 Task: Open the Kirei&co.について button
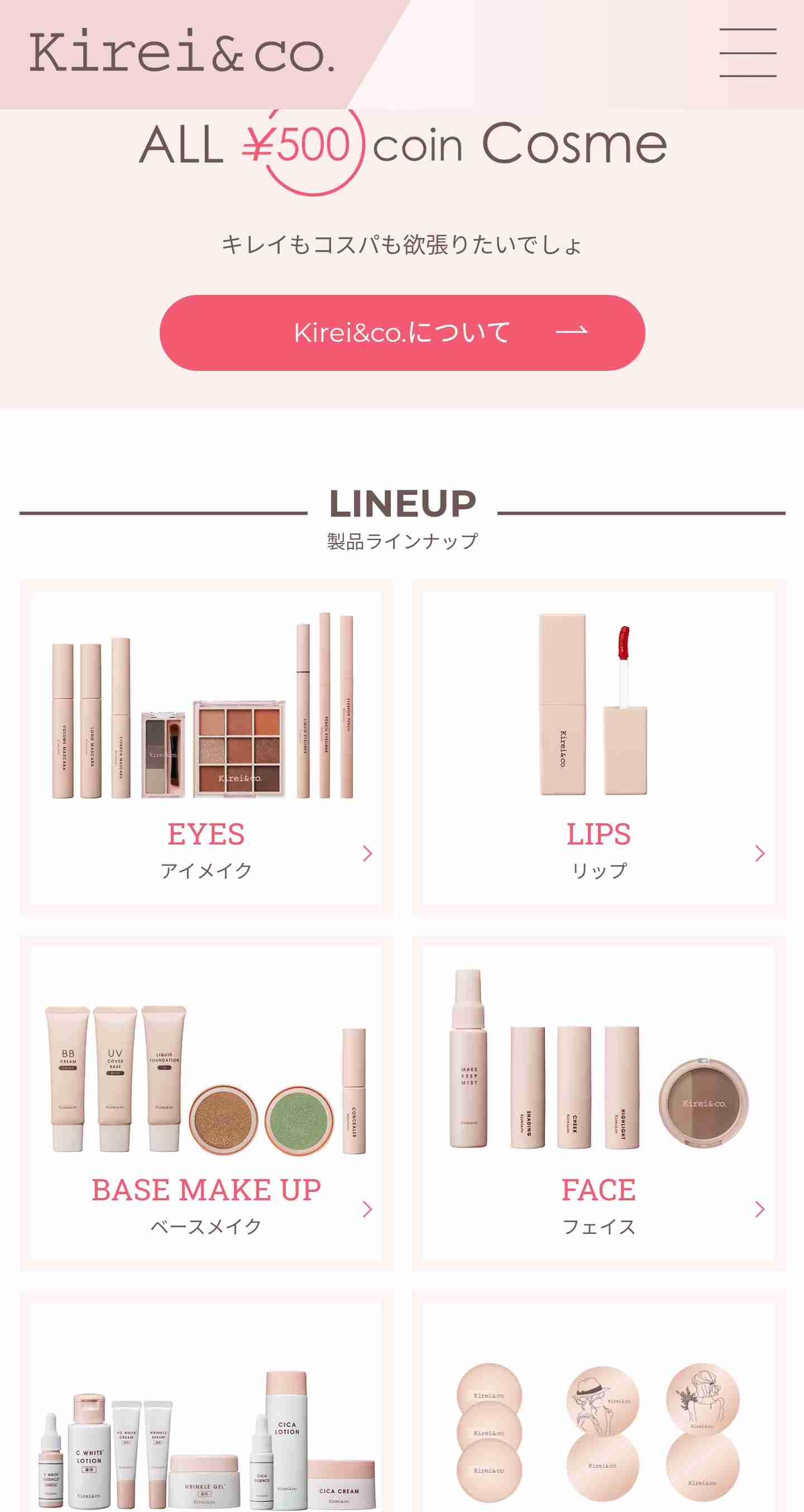tap(402, 333)
